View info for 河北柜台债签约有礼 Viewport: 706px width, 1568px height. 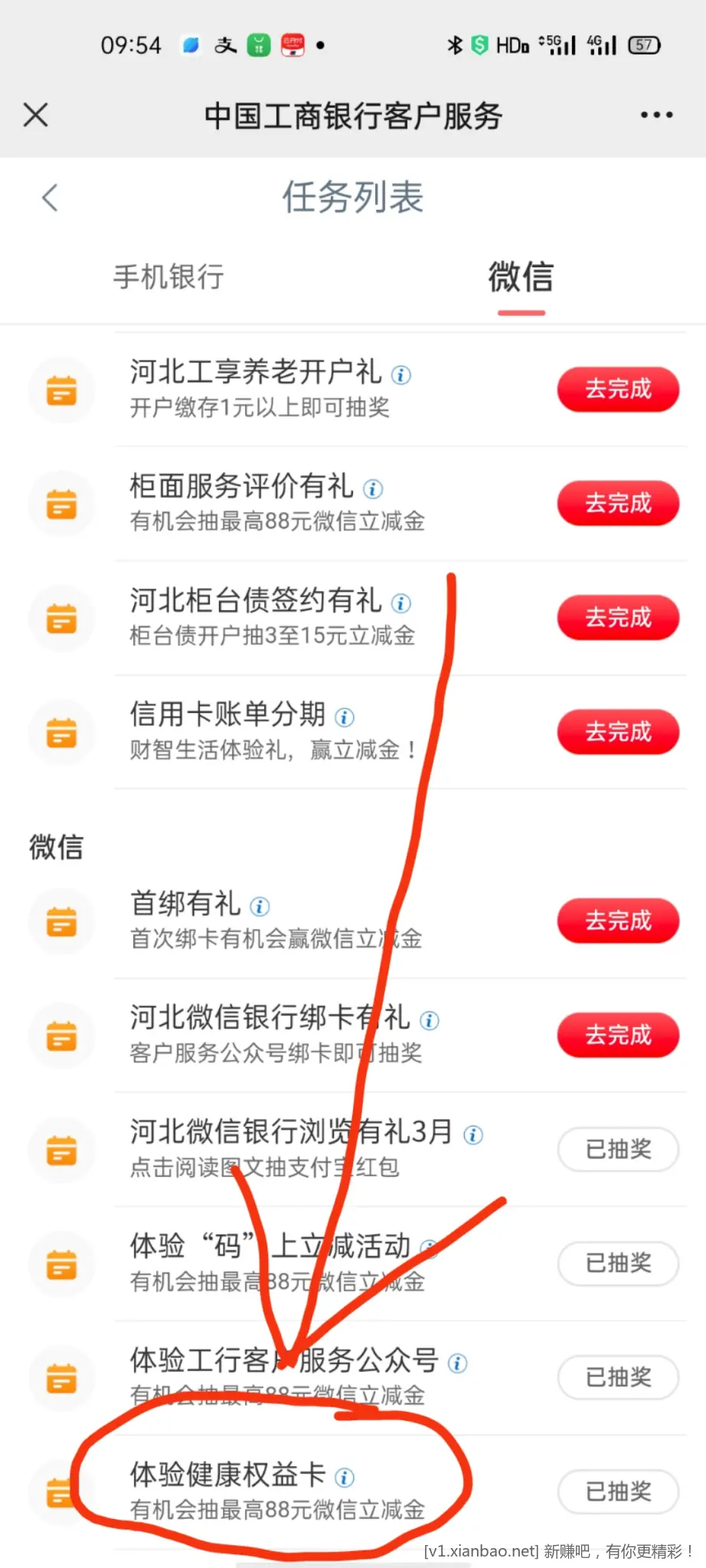click(401, 603)
